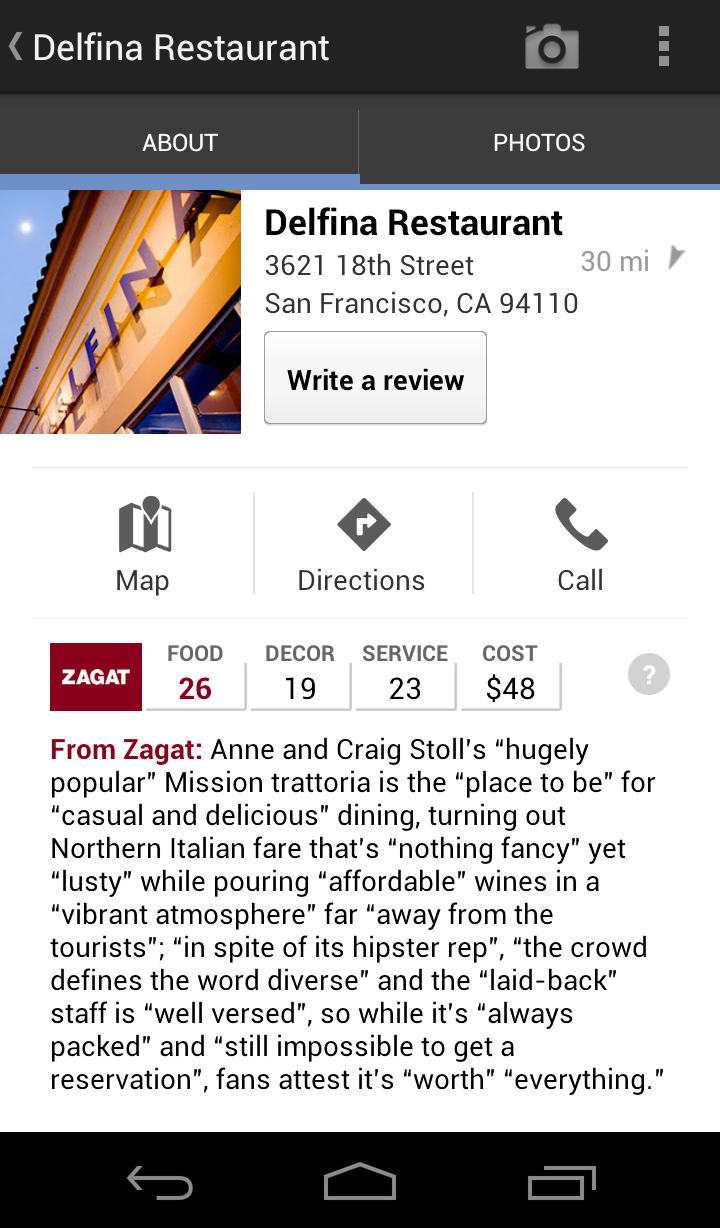Select the About tab

180,142
